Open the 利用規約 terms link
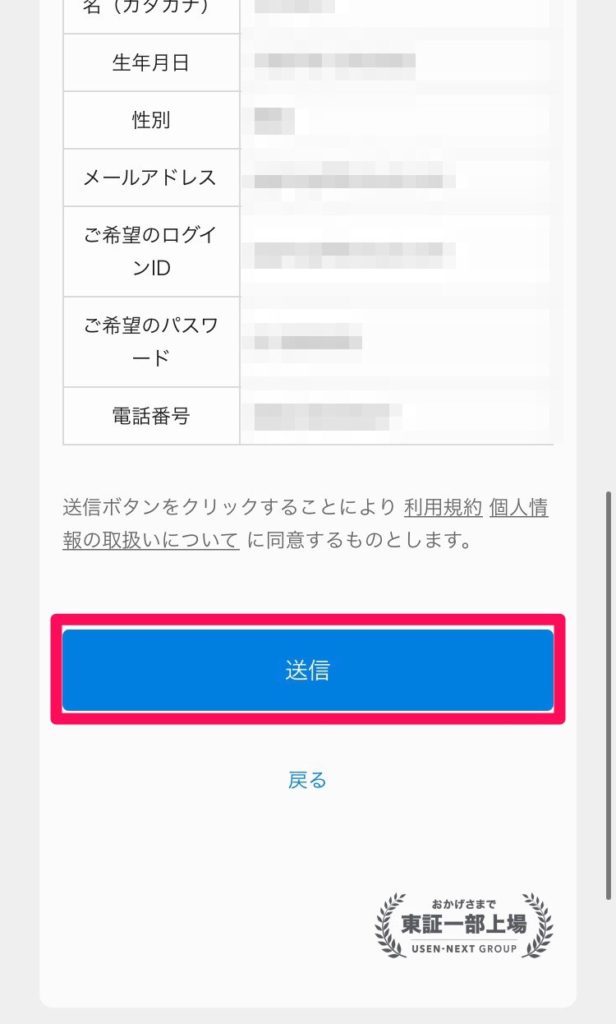This screenshot has height=1024, width=616. (443, 507)
